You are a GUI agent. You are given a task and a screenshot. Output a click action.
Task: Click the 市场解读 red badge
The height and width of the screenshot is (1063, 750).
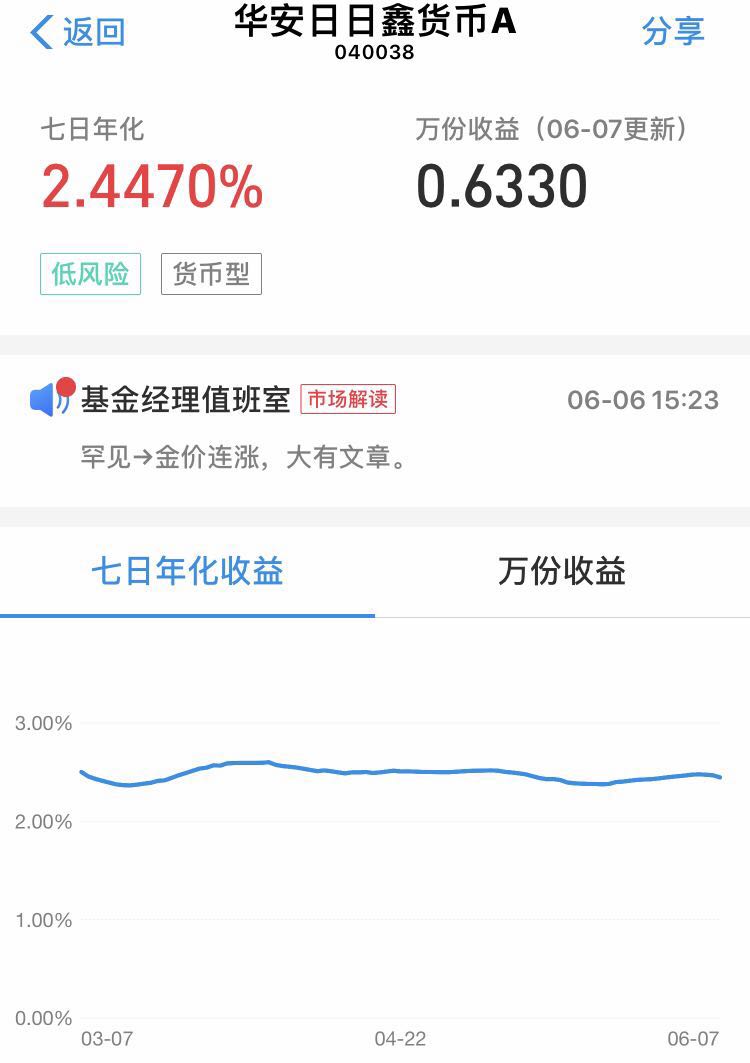[x=350, y=398]
